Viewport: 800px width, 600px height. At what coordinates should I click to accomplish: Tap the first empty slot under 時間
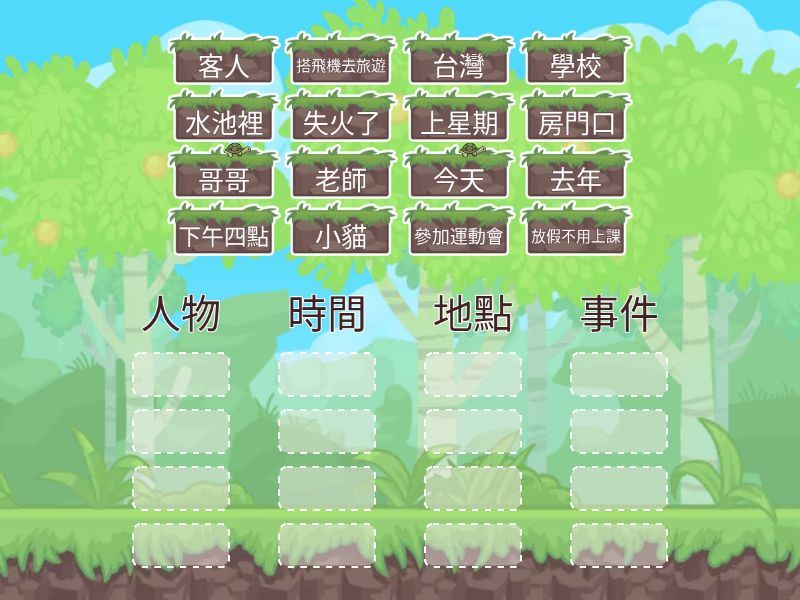327,374
